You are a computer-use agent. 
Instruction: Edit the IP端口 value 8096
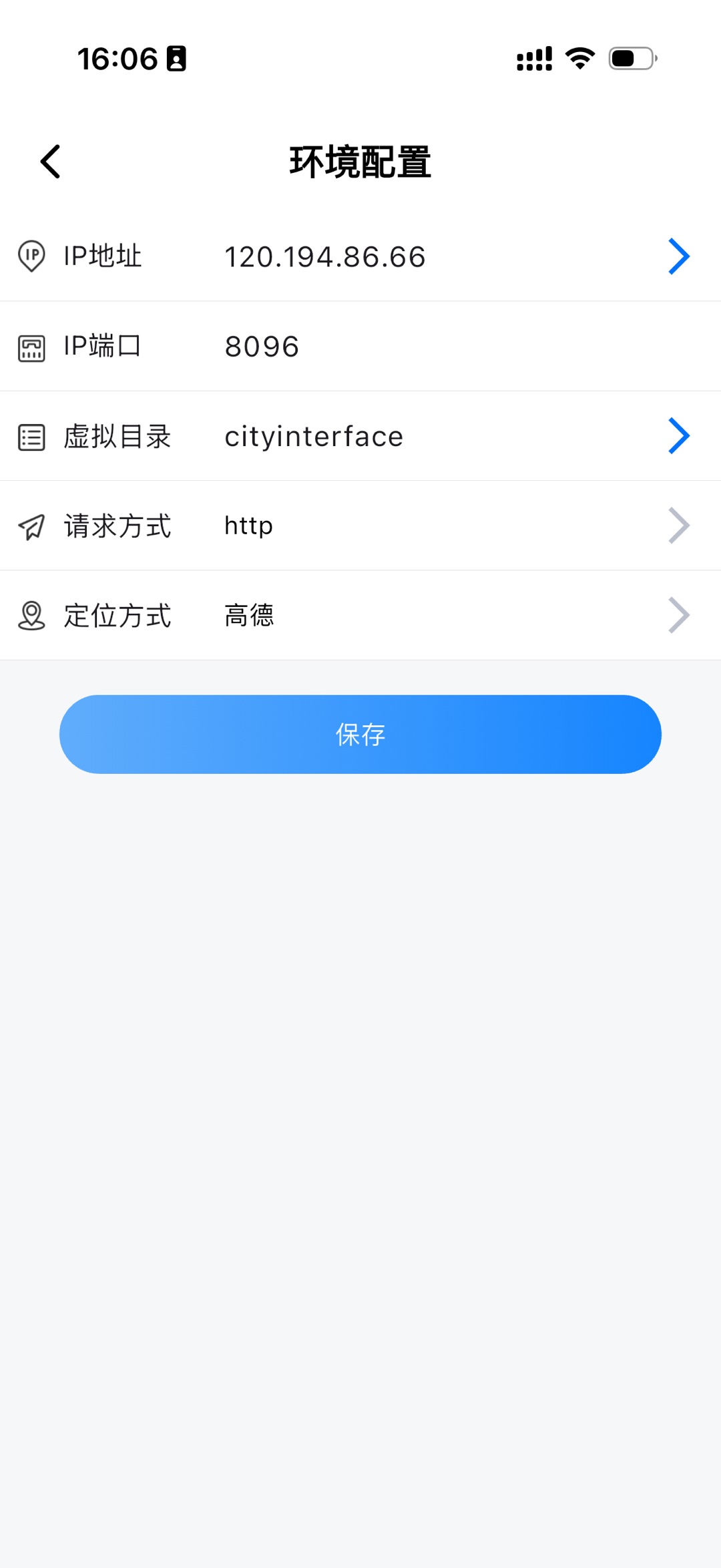pos(262,347)
